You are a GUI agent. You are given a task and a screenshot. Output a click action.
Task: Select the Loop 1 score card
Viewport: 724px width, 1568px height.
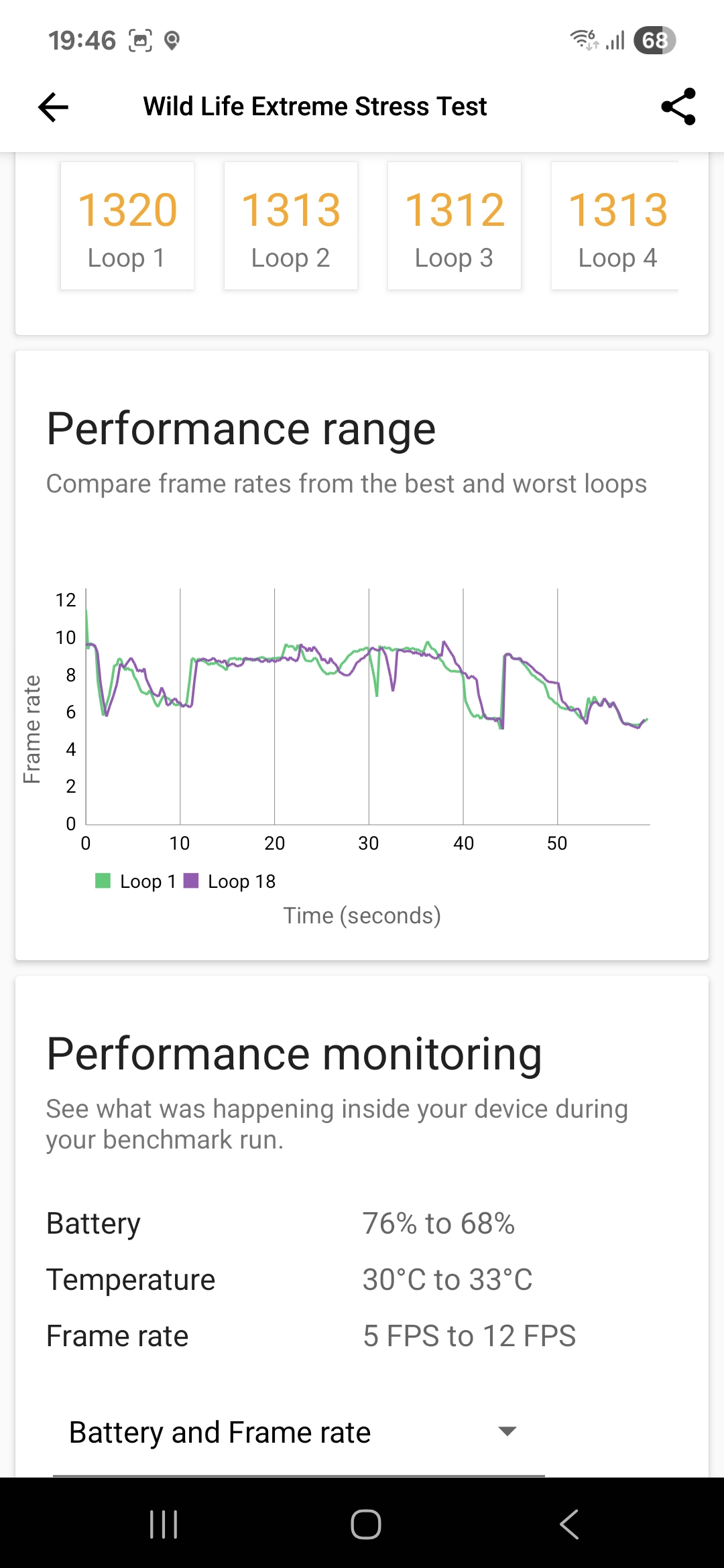[127, 226]
